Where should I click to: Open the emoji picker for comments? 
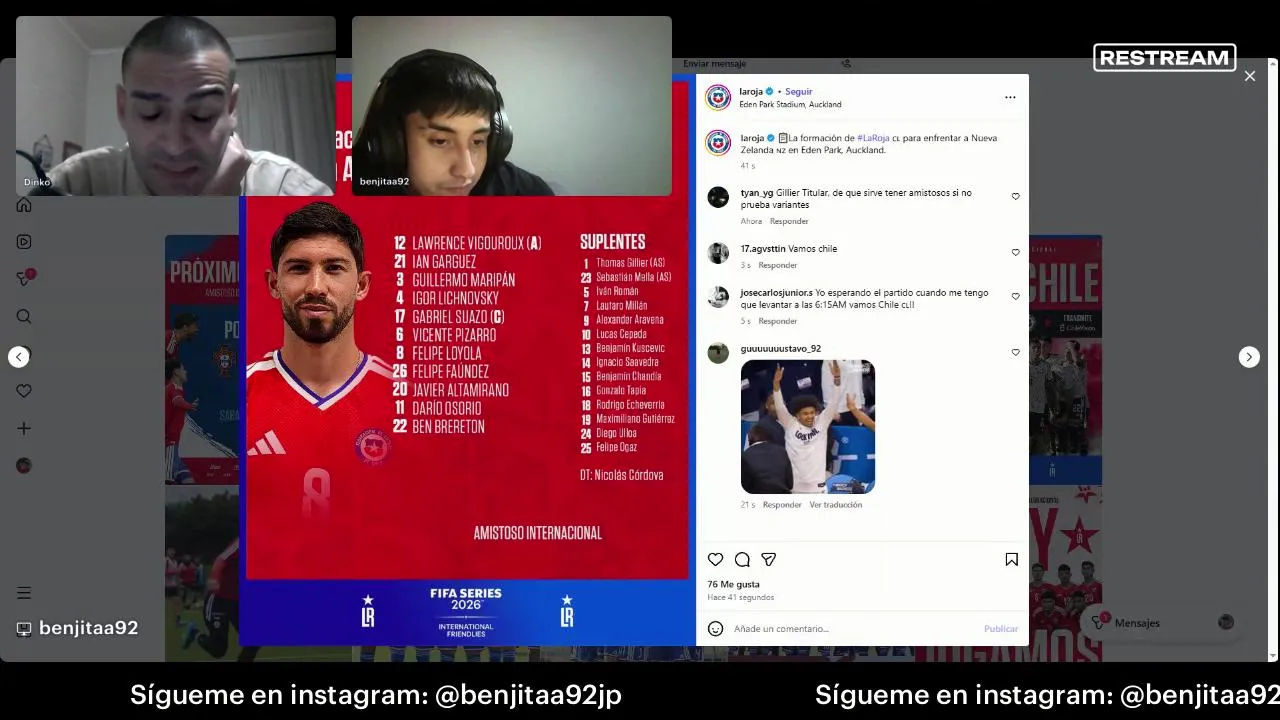(x=715, y=629)
